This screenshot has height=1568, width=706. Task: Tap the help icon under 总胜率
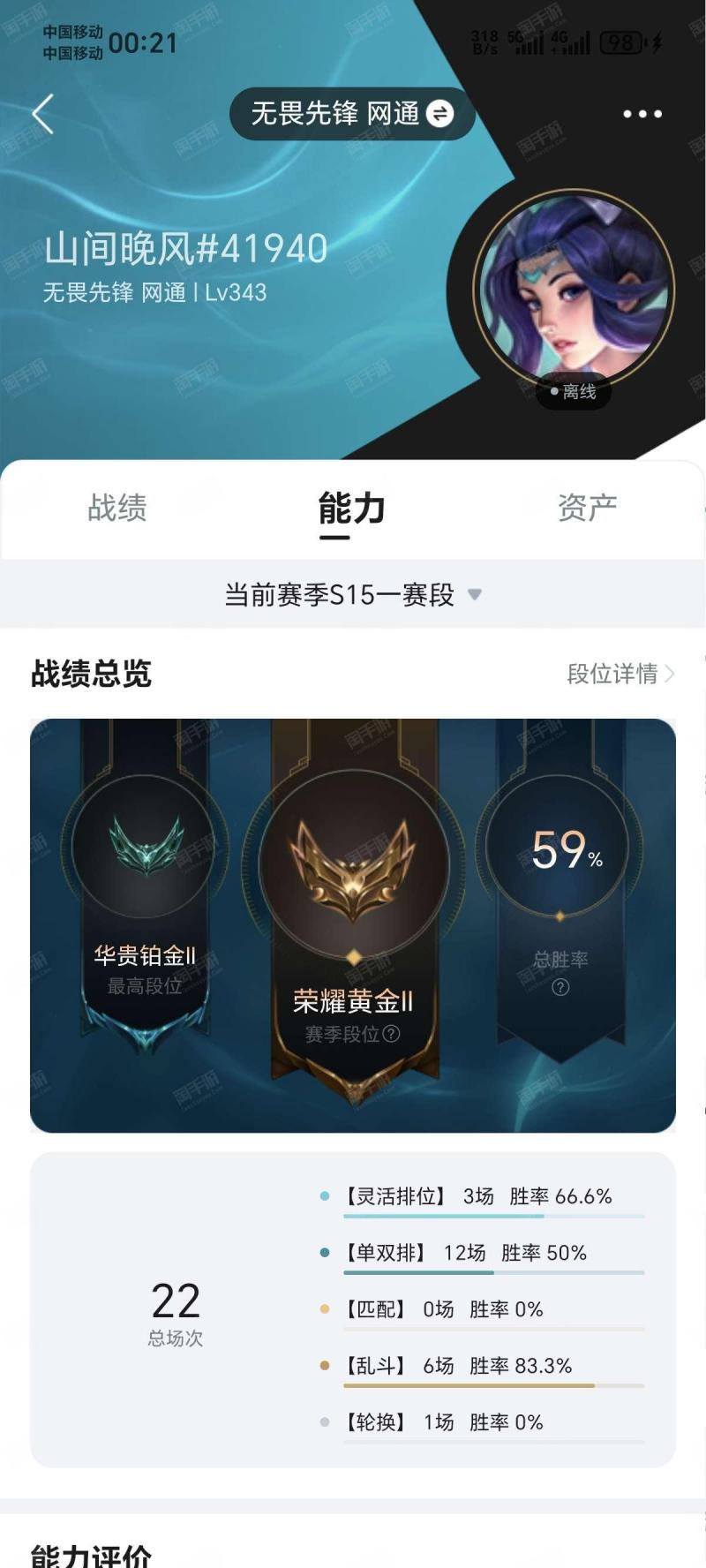(x=560, y=987)
